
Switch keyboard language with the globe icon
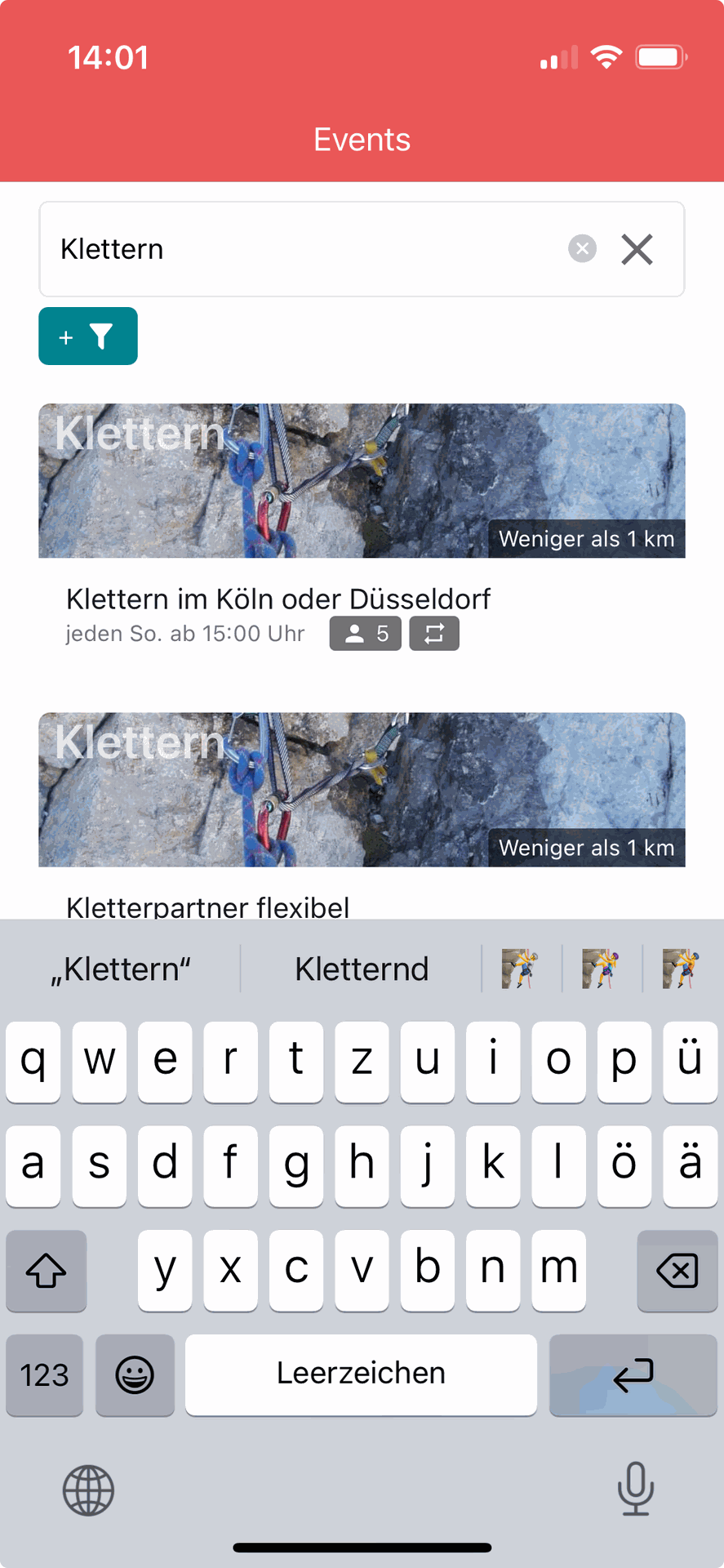click(88, 1490)
